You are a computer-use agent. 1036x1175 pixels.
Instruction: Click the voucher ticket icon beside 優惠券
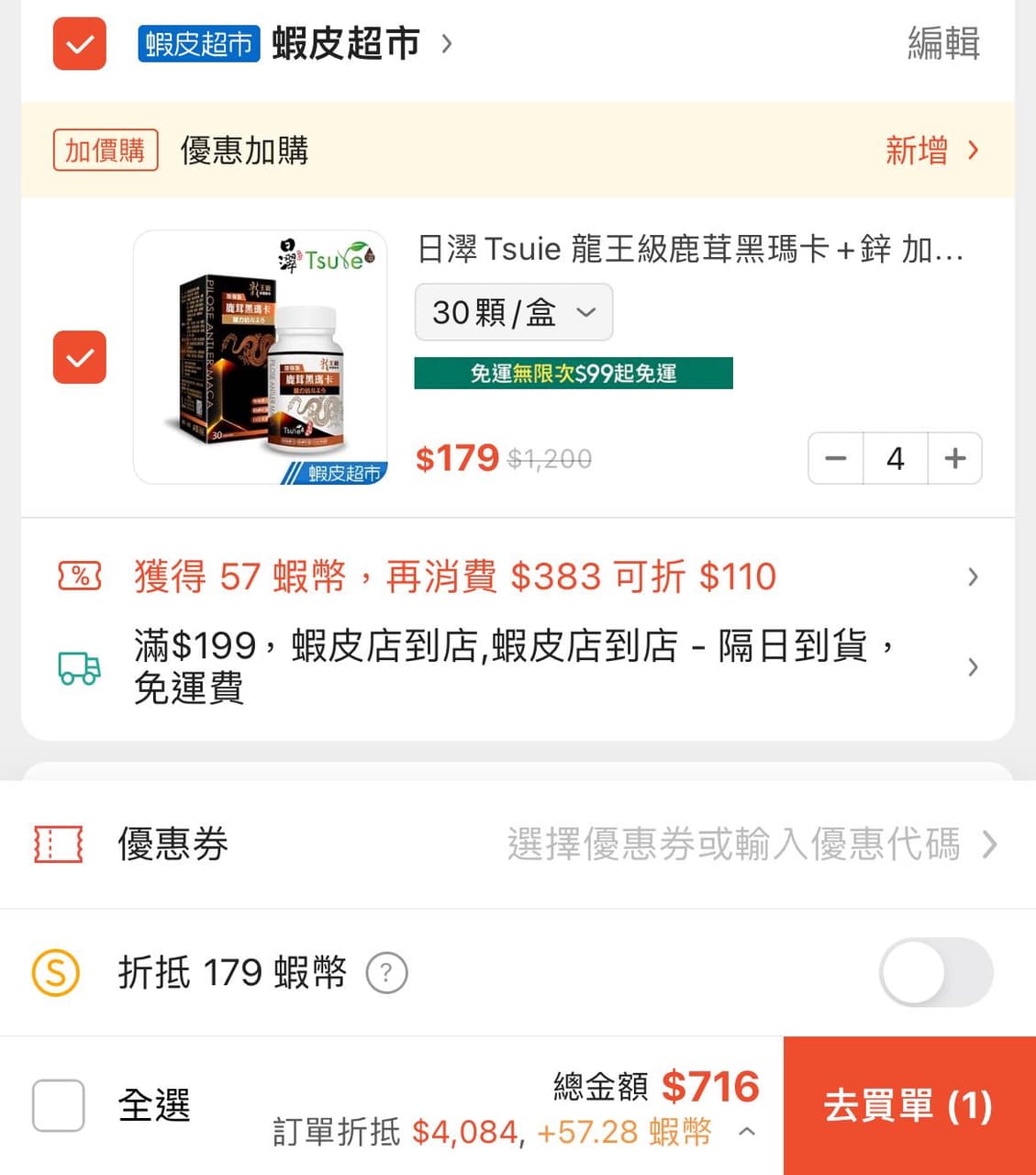pyautogui.click(x=57, y=846)
